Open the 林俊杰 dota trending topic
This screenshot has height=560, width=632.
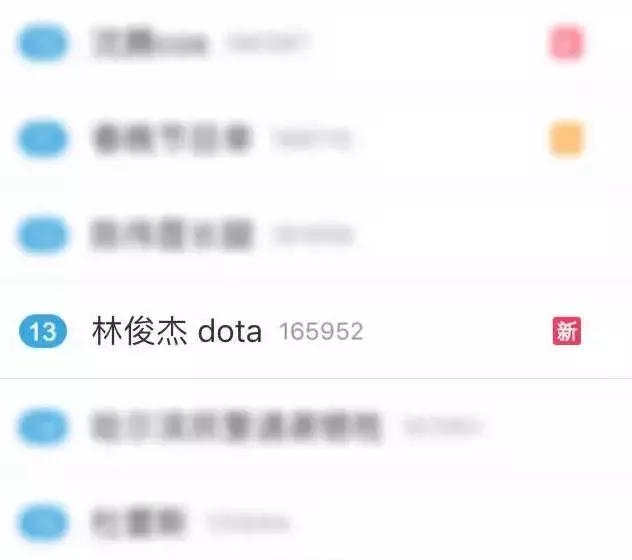click(x=177, y=331)
